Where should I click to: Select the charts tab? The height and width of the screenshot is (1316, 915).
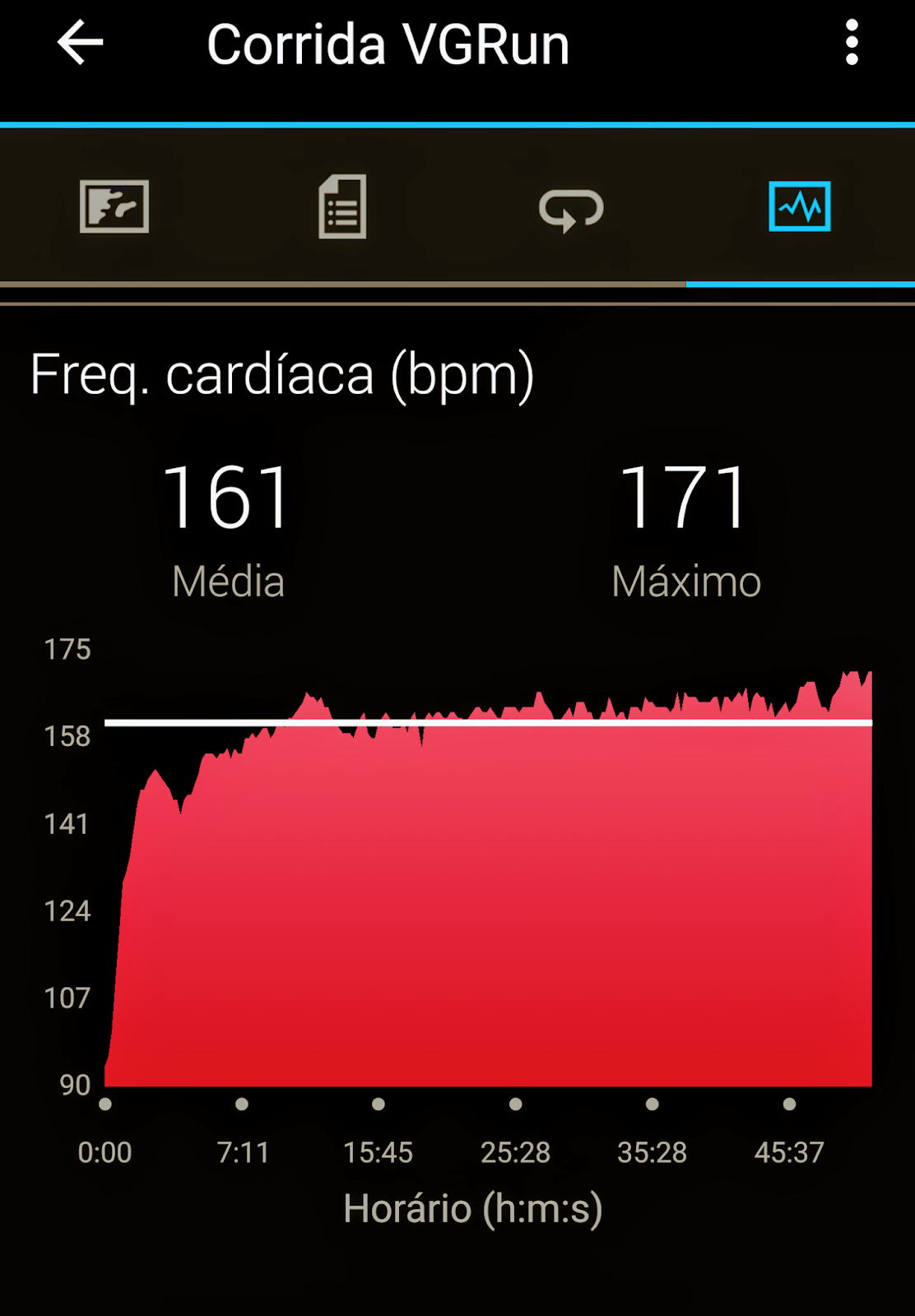[x=799, y=206]
